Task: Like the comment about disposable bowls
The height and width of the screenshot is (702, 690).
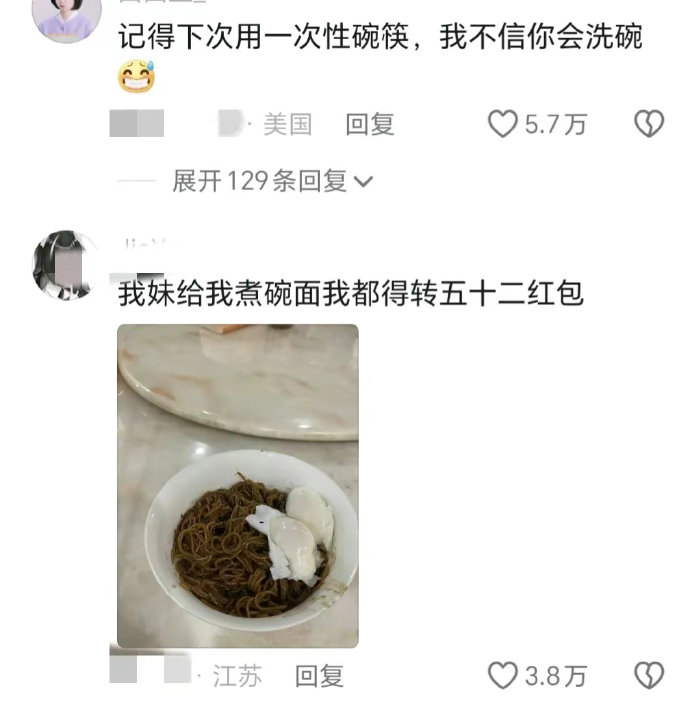Action: pos(502,124)
